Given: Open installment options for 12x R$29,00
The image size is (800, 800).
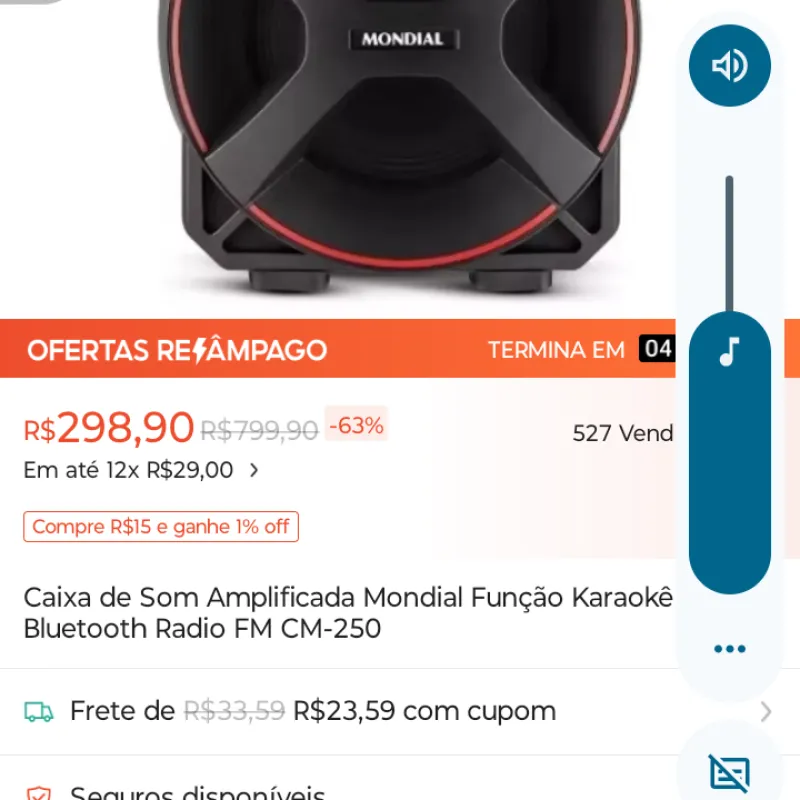Looking at the screenshot, I should tap(140, 470).
